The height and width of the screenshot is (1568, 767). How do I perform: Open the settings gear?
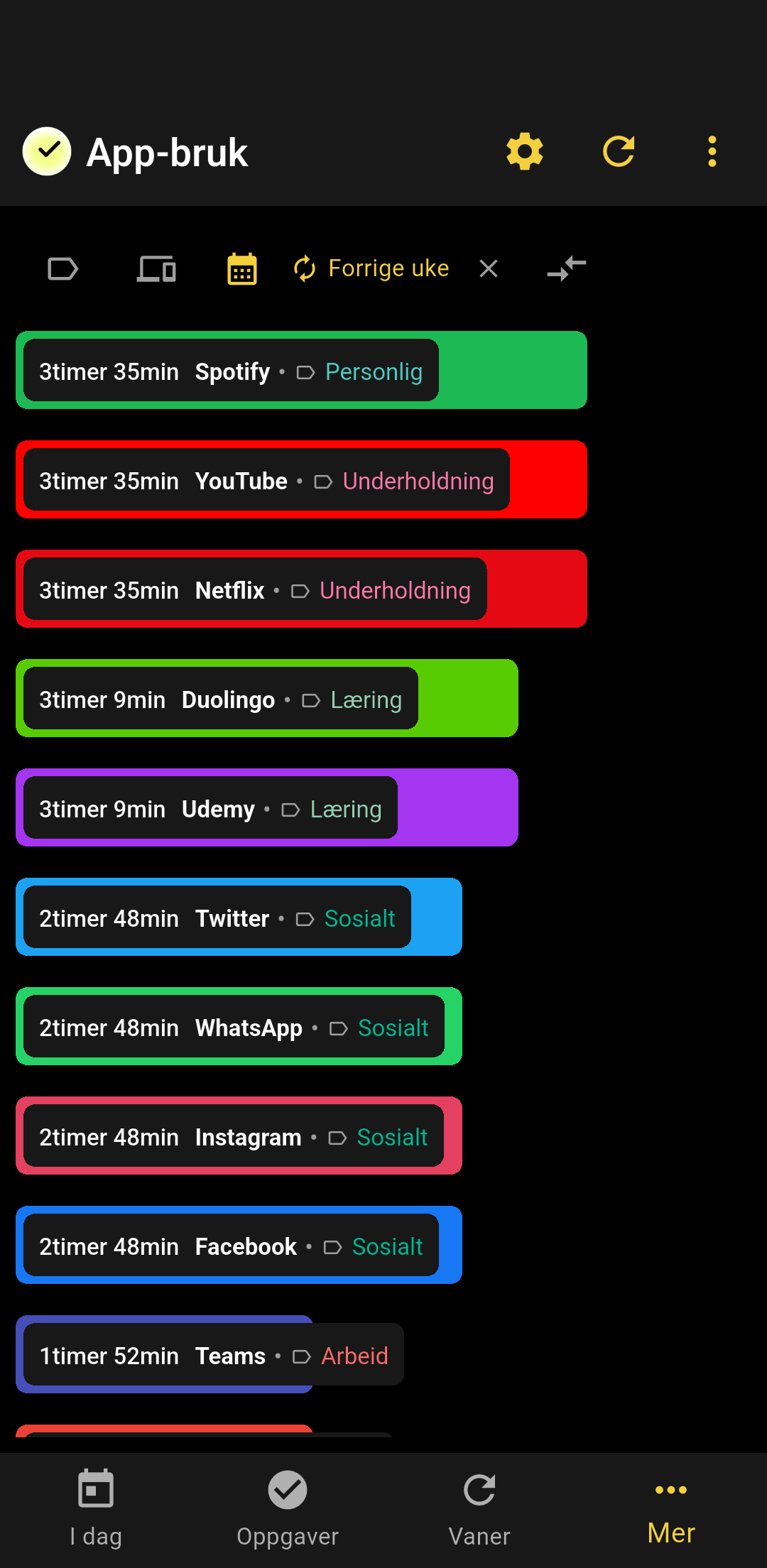tap(525, 151)
